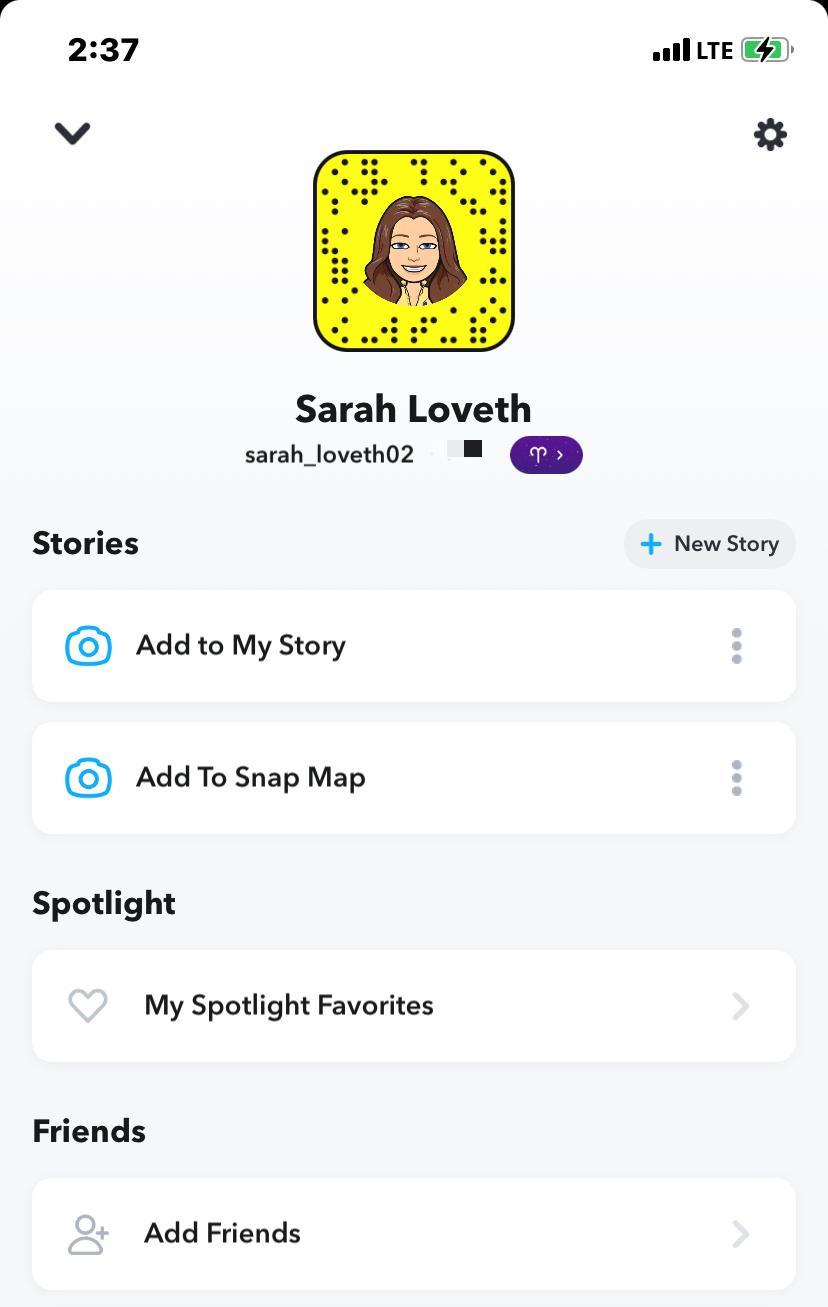The height and width of the screenshot is (1307, 828).
Task: Open options for Add to My Story
Action: pos(737,646)
